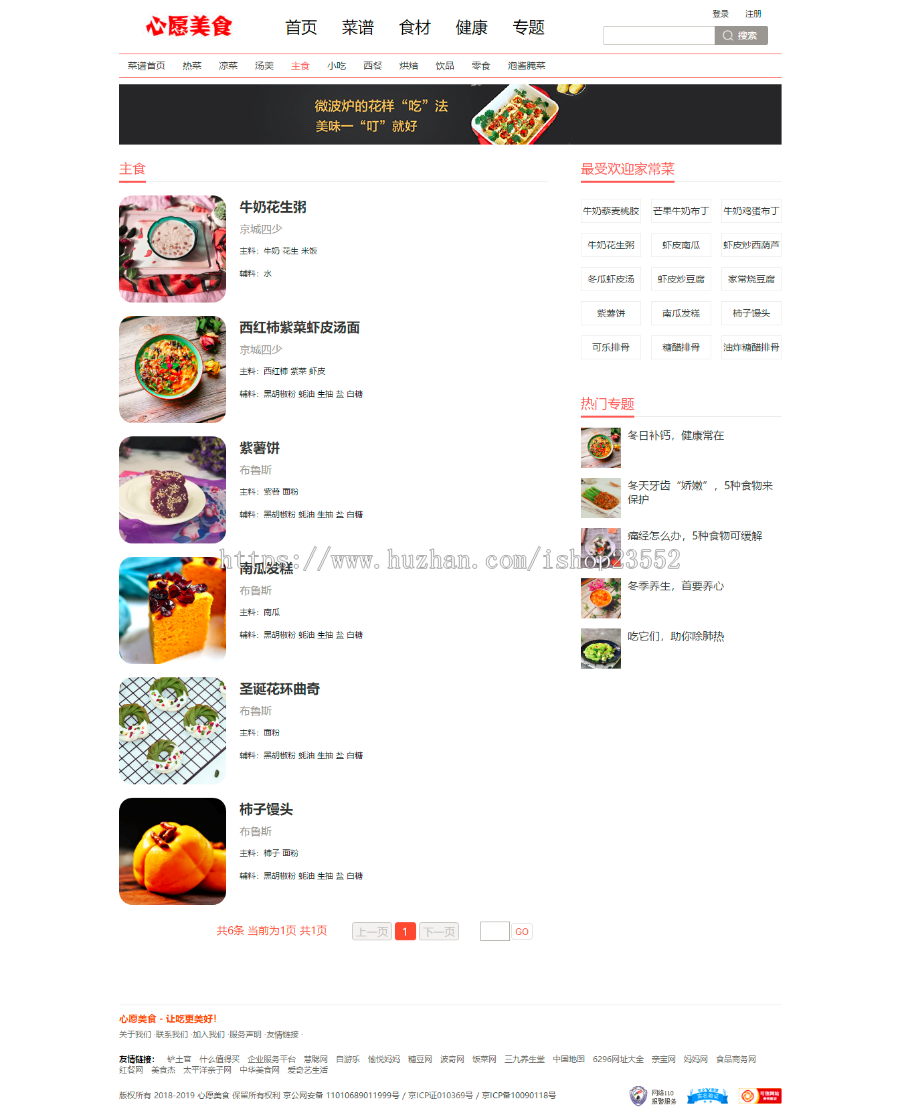This screenshot has height=1115, width=900.
Task: Go to 注册 registration page
Action: [753, 14]
